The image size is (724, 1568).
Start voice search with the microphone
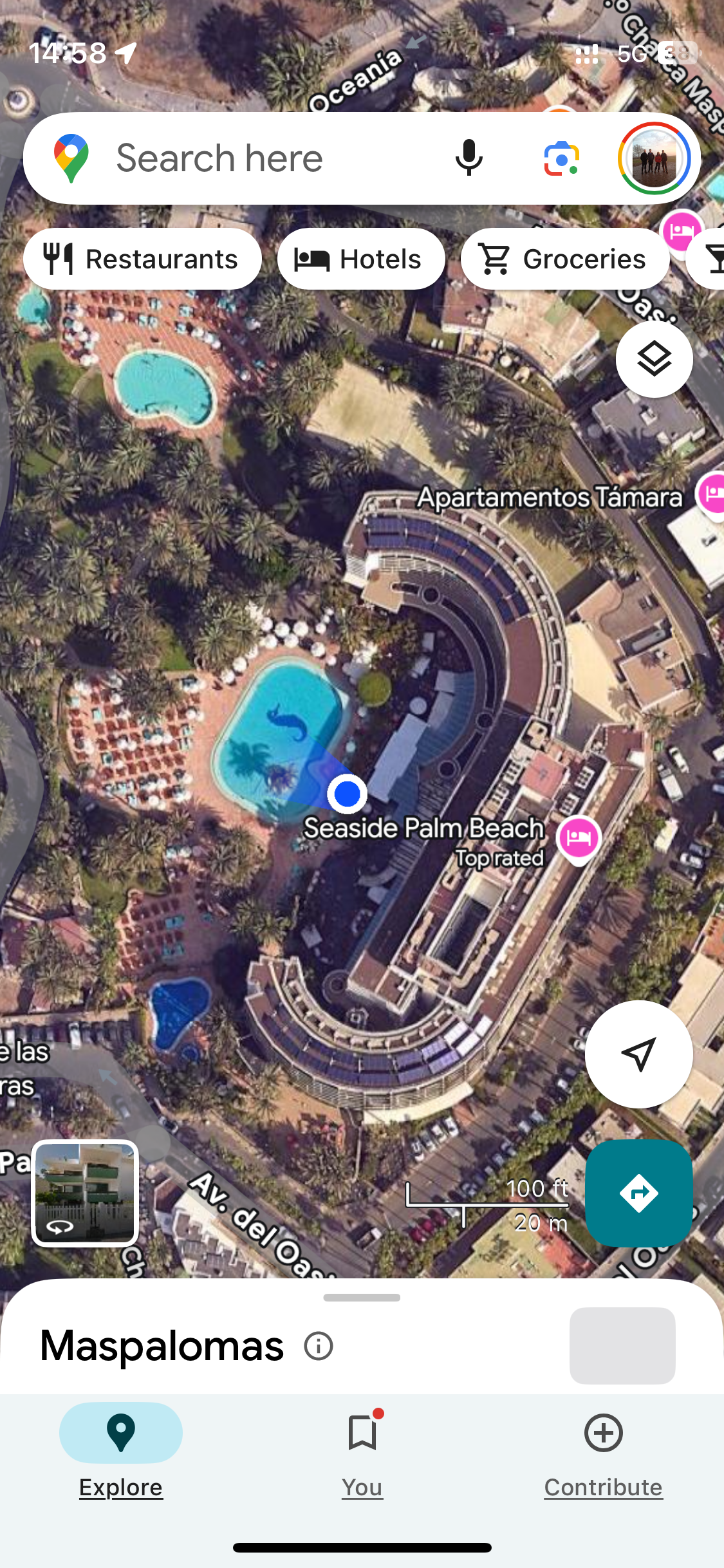coord(469,158)
